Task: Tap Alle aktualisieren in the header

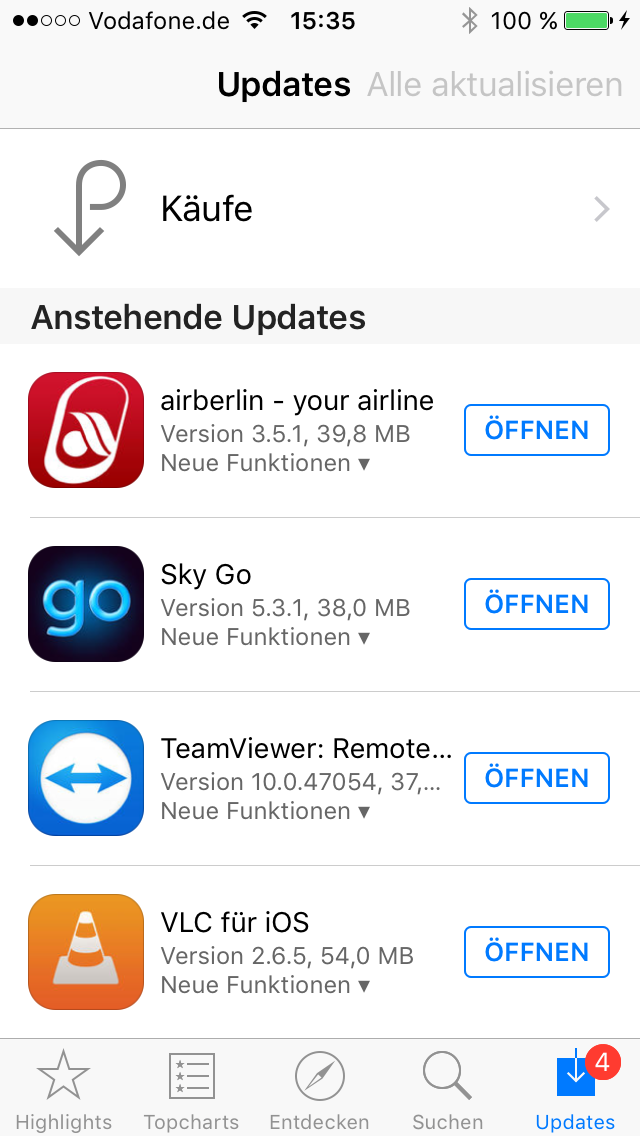Action: click(x=495, y=85)
